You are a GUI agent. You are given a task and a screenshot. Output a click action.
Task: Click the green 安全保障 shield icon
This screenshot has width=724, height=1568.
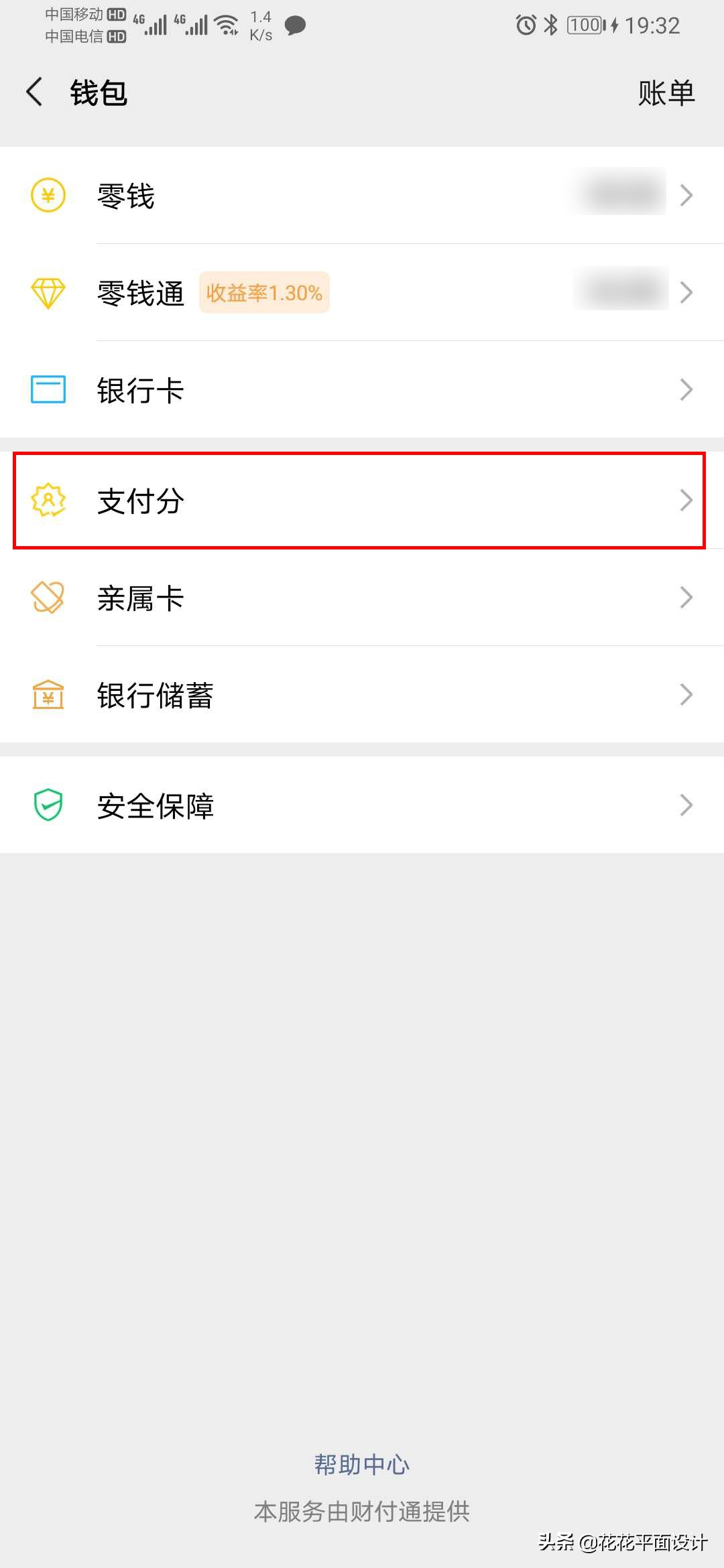pyautogui.click(x=47, y=804)
